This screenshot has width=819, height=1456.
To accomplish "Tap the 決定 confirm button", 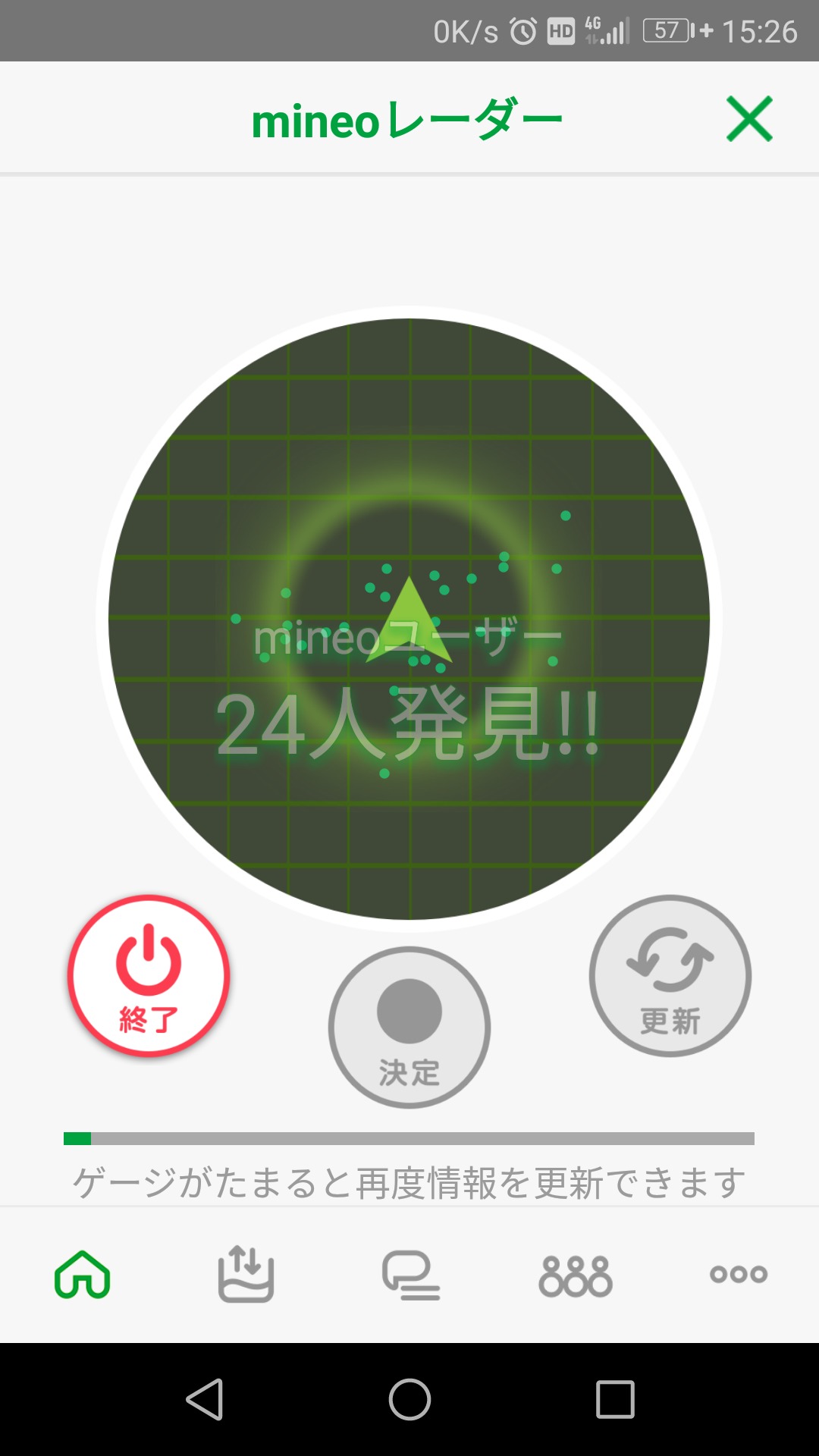I will click(409, 1028).
